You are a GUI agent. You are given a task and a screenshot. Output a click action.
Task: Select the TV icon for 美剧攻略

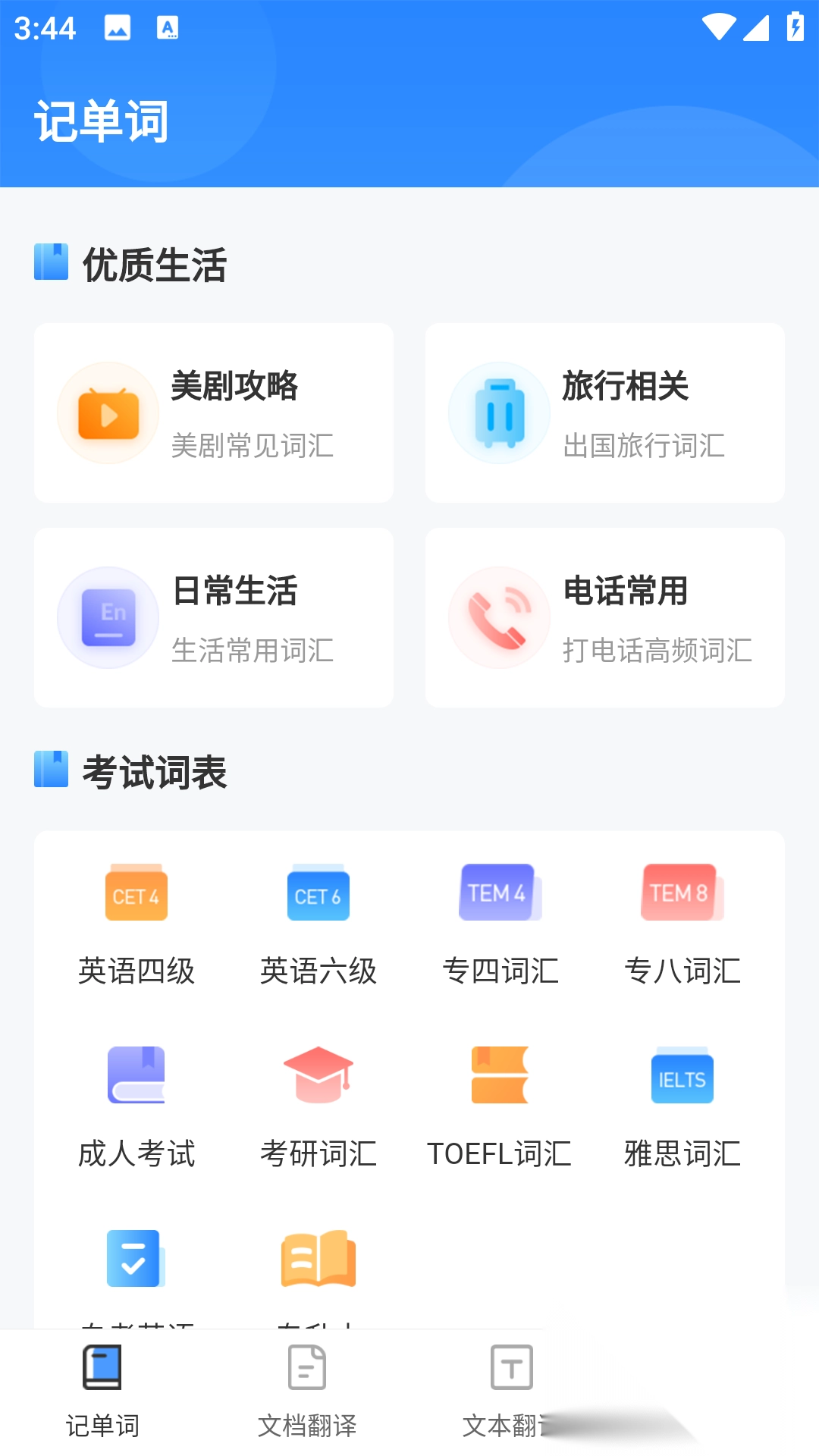click(x=108, y=412)
